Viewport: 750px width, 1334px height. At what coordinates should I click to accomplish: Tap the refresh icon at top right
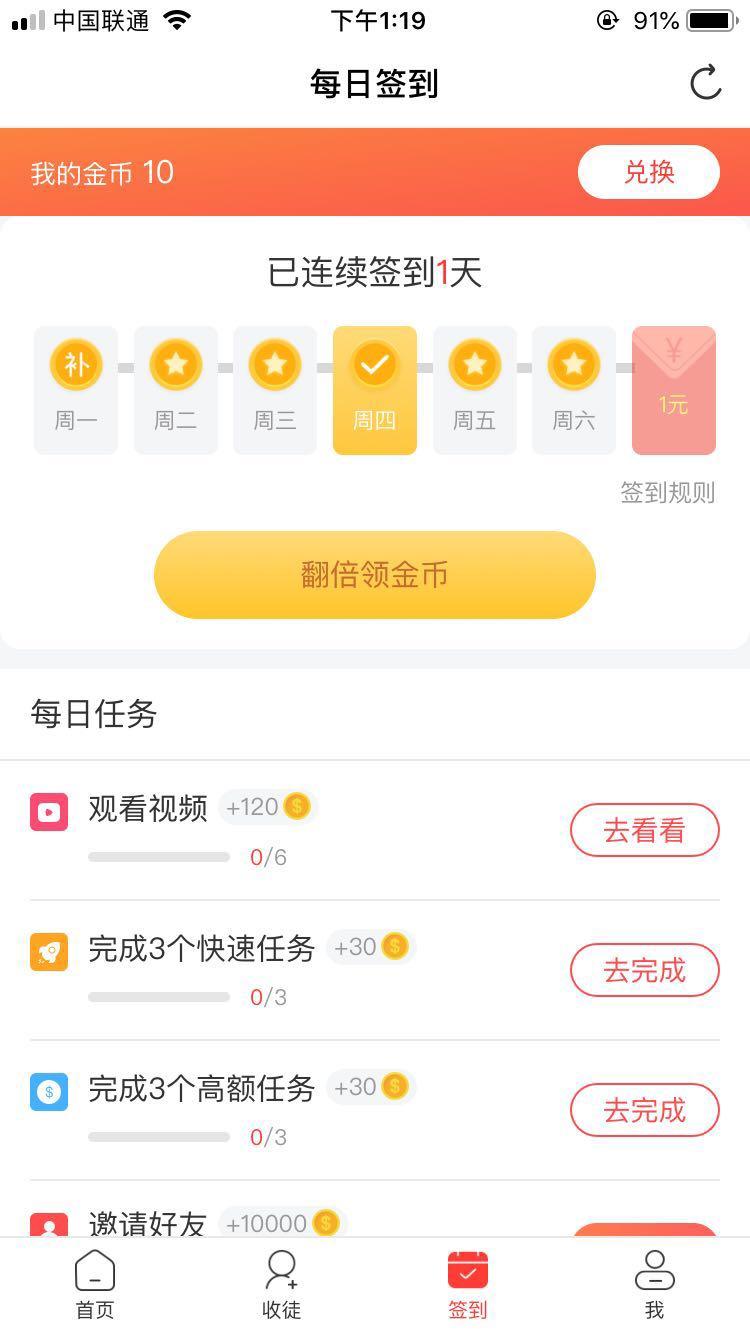point(706,84)
